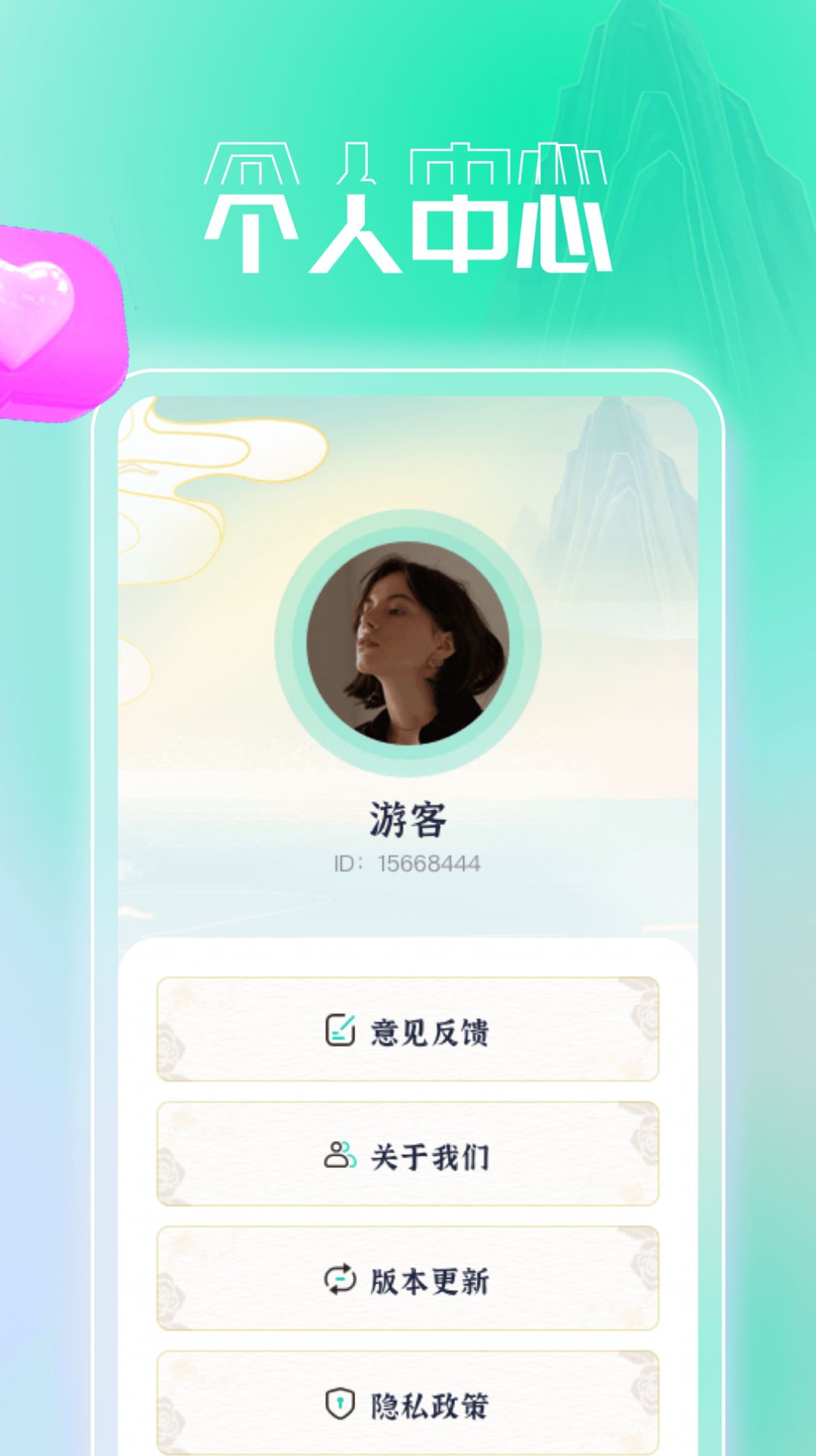Viewport: 816px width, 1456px height.
Task: Tap the refresh arrows icon beside 版本更新
Action: point(341,1280)
